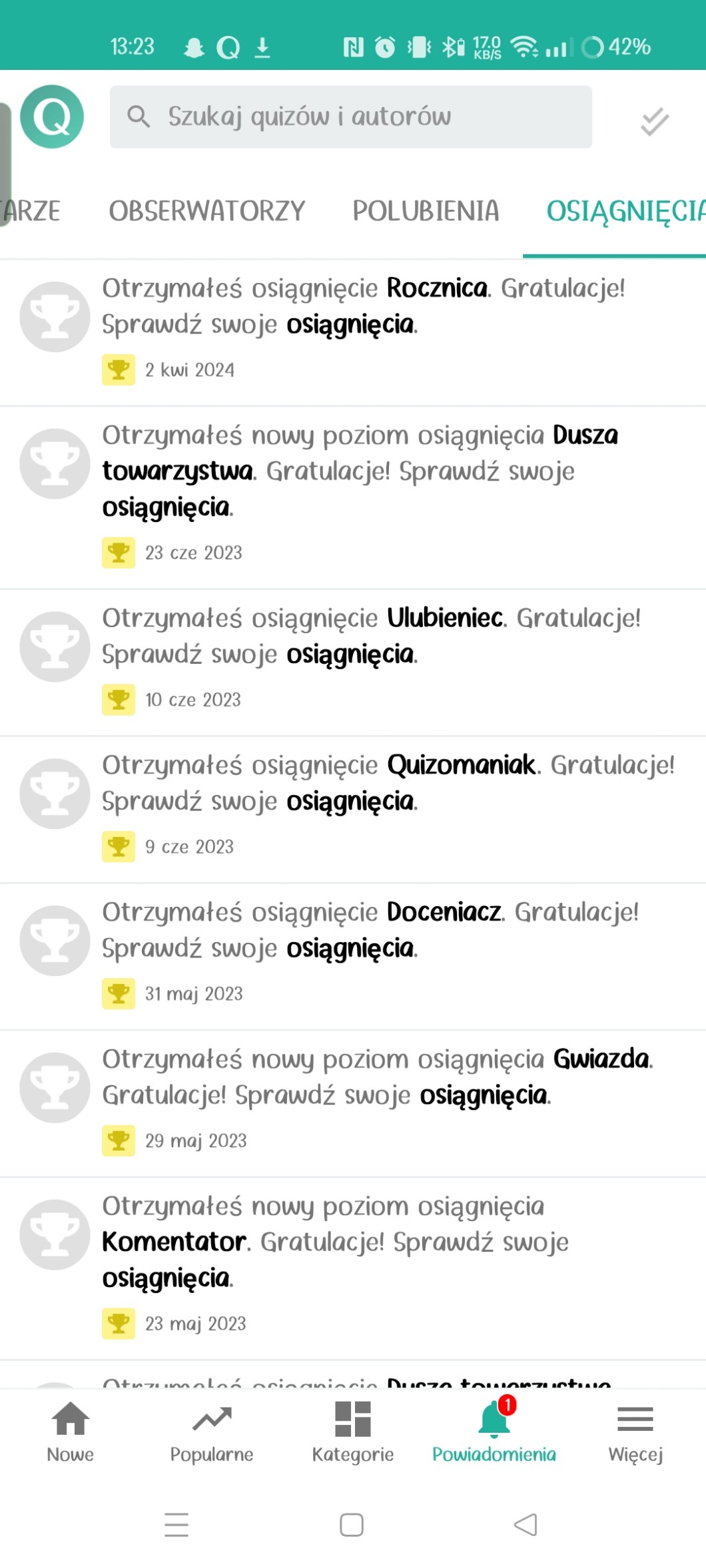706x1568 pixels.
Task: Go to the system home screen
Action: pos(352,1525)
